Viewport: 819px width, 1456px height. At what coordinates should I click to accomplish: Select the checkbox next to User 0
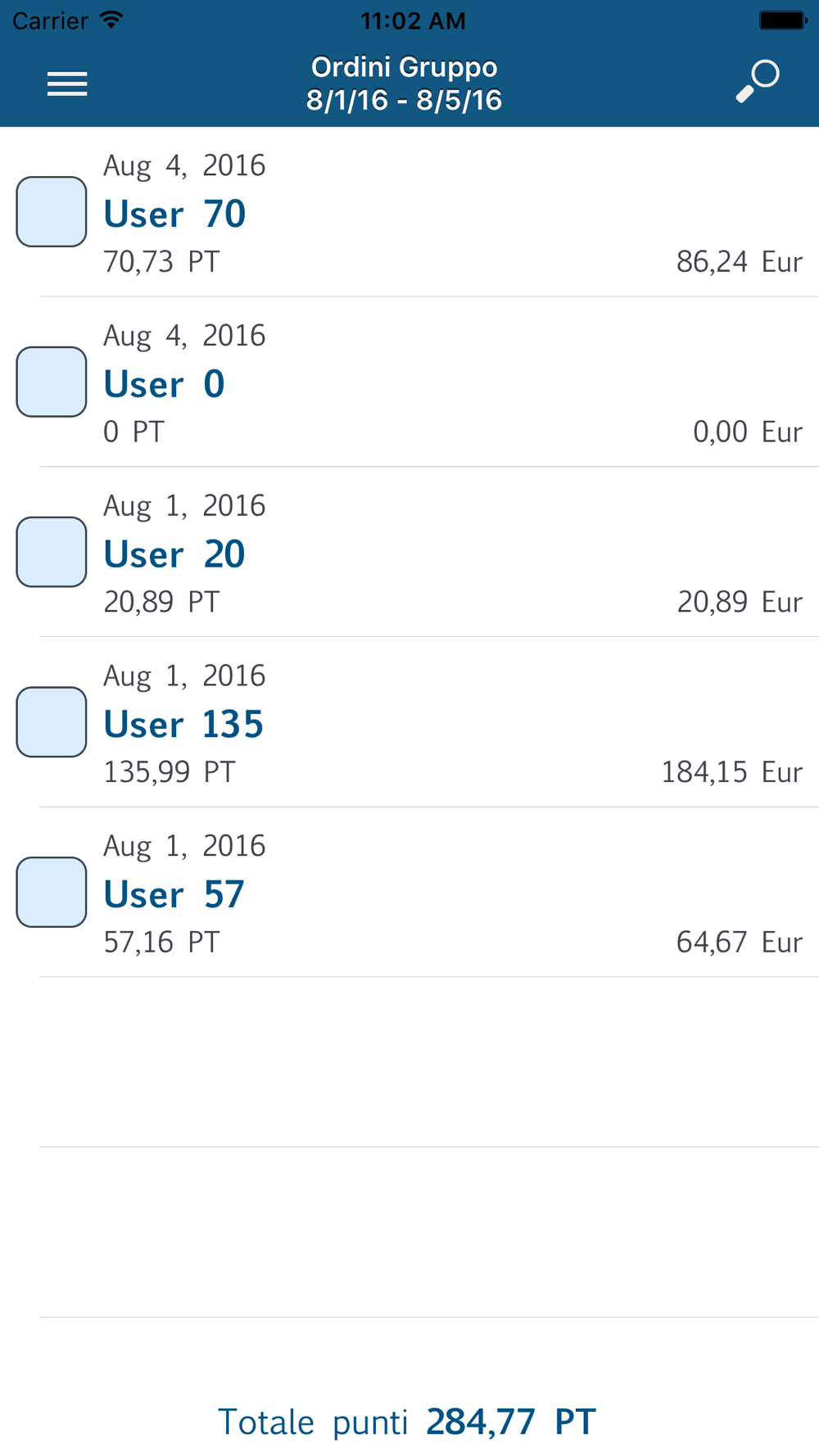coord(52,382)
